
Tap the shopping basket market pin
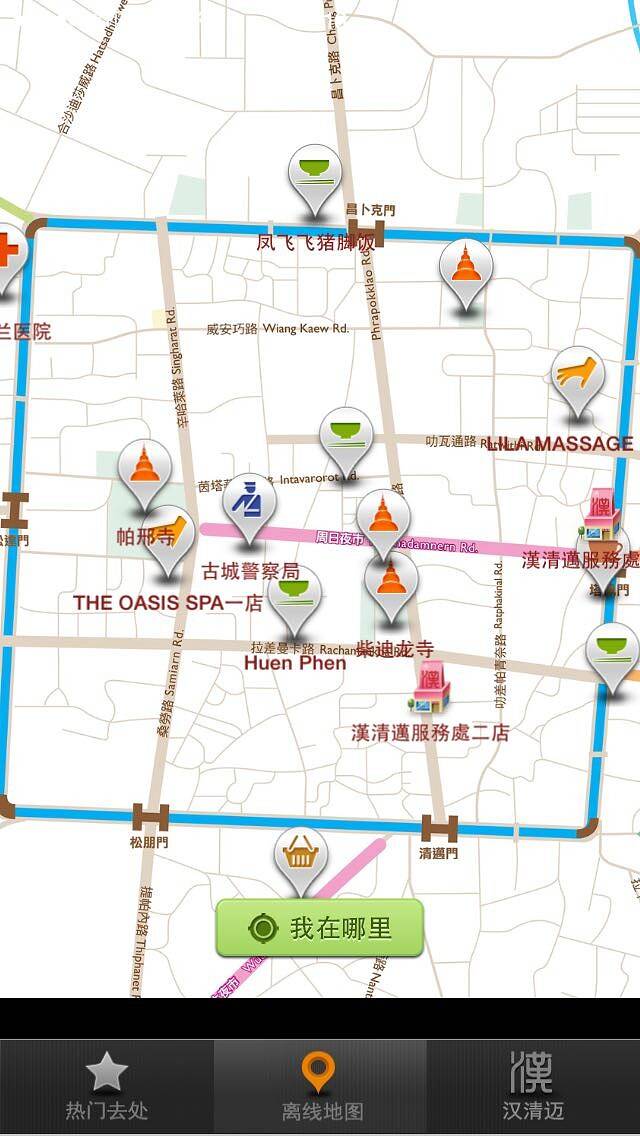(x=301, y=859)
